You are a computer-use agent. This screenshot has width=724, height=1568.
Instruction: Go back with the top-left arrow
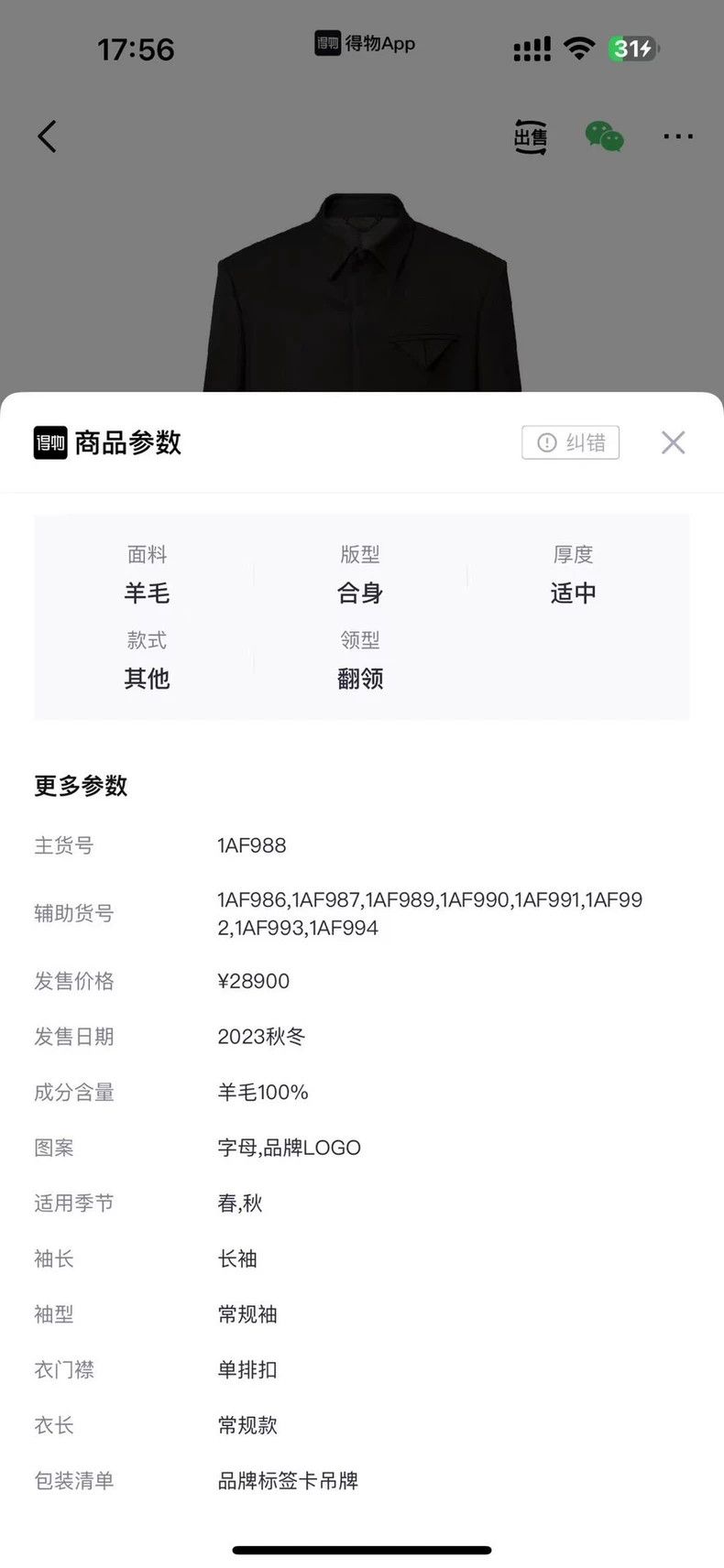tap(47, 136)
